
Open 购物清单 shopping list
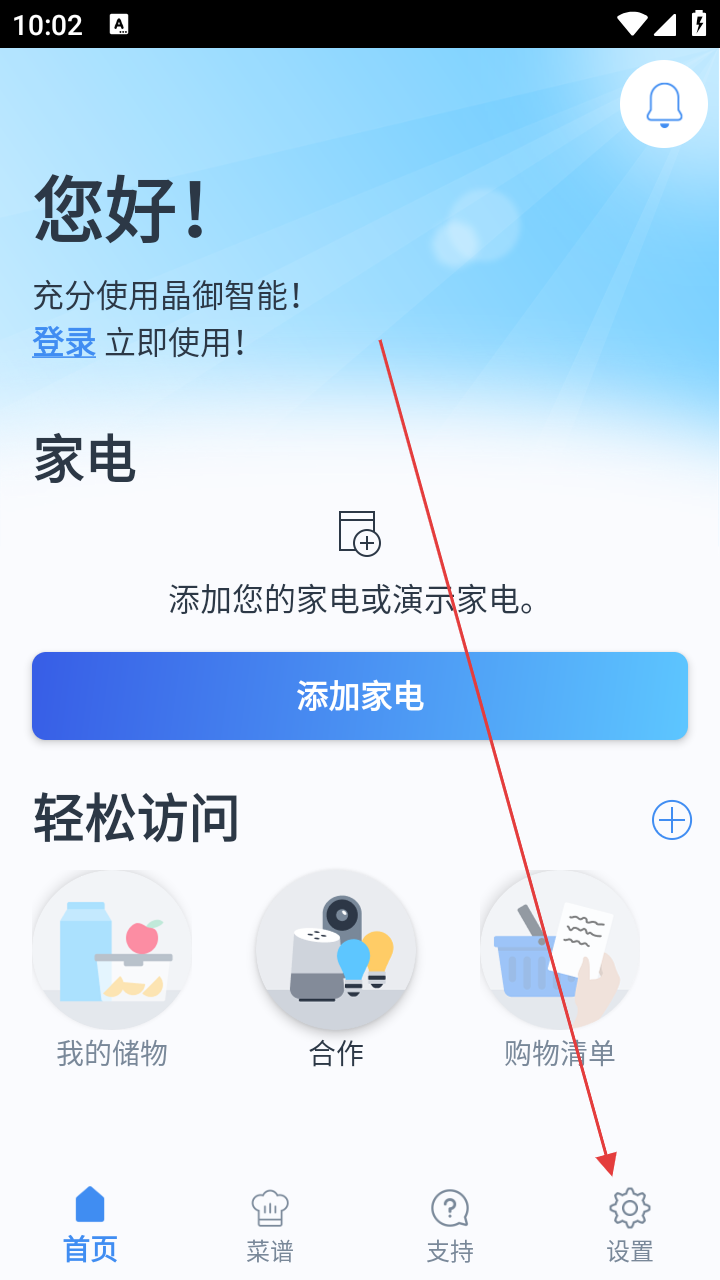560,950
